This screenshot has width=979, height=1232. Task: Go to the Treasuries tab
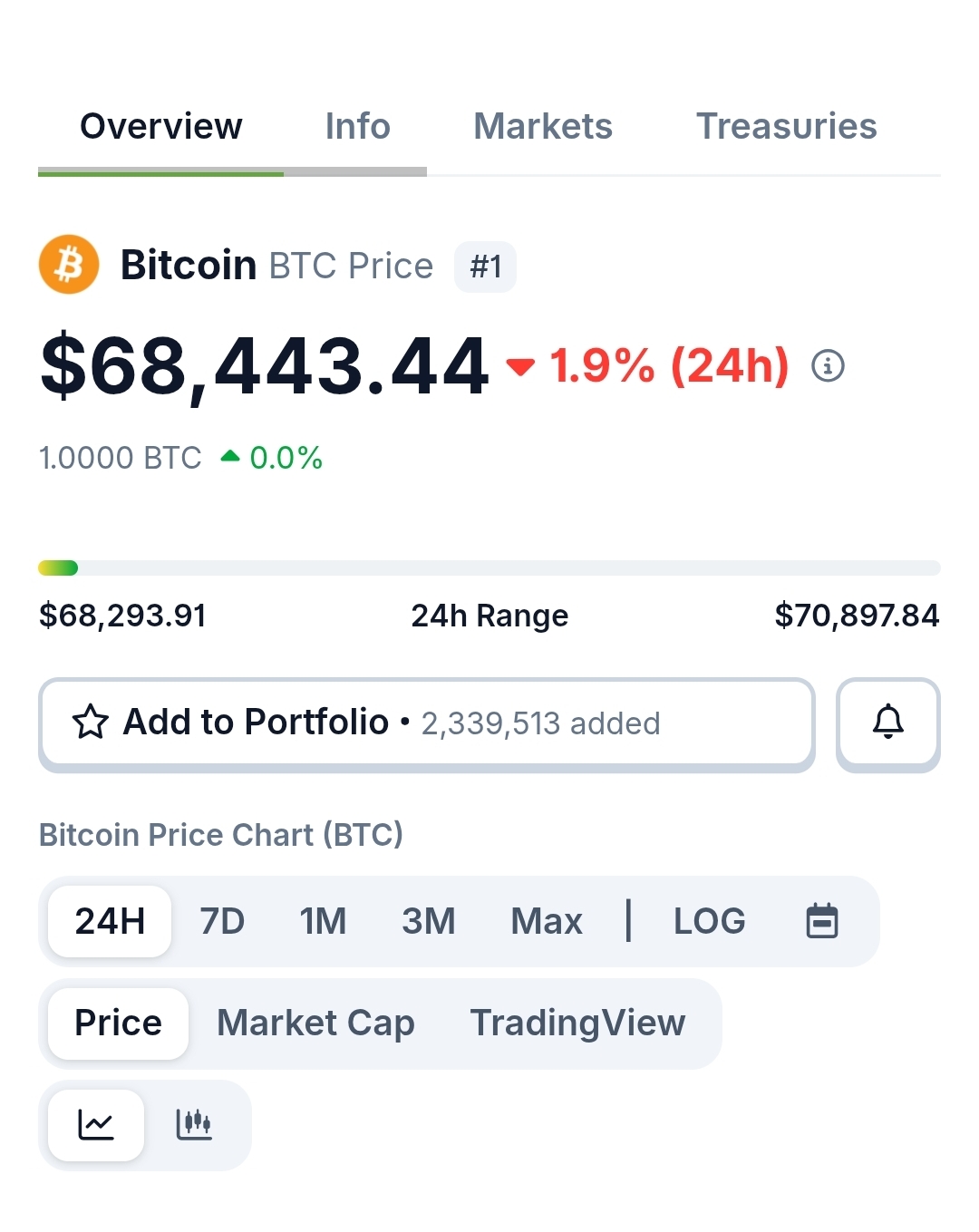[x=786, y=127]
